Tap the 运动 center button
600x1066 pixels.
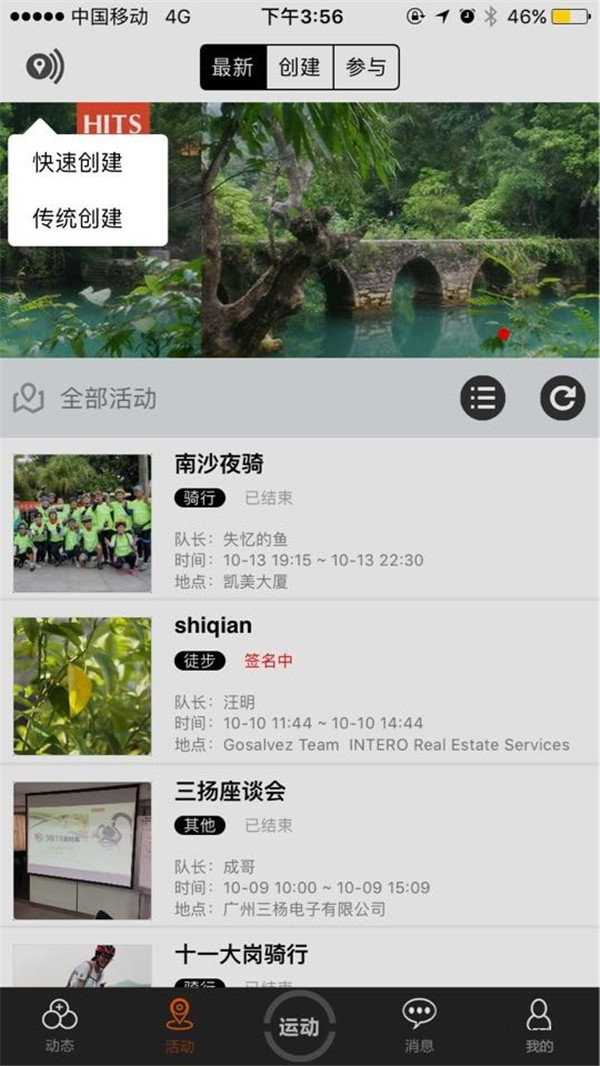[x=299, y=1027]
